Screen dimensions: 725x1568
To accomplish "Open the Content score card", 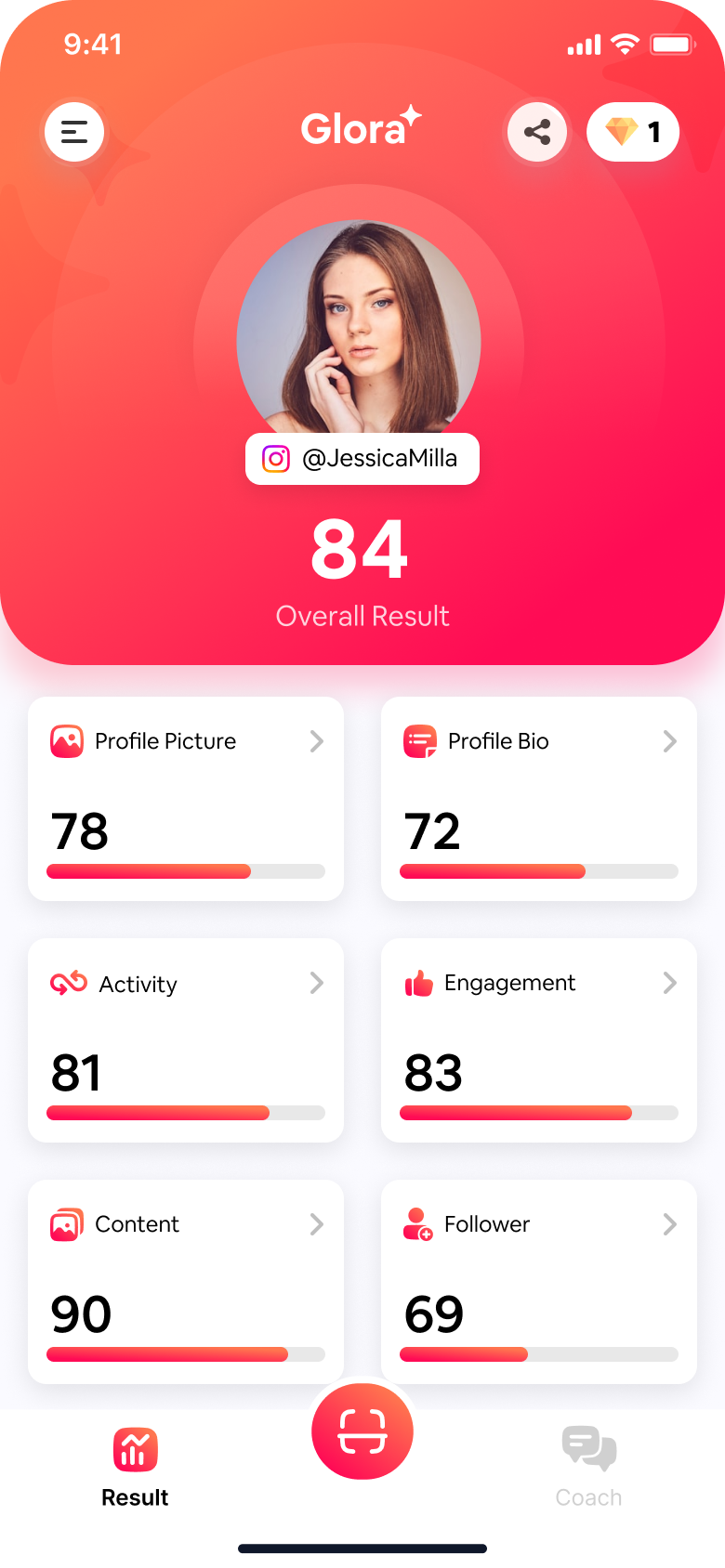I will [x=186, y=1281].
